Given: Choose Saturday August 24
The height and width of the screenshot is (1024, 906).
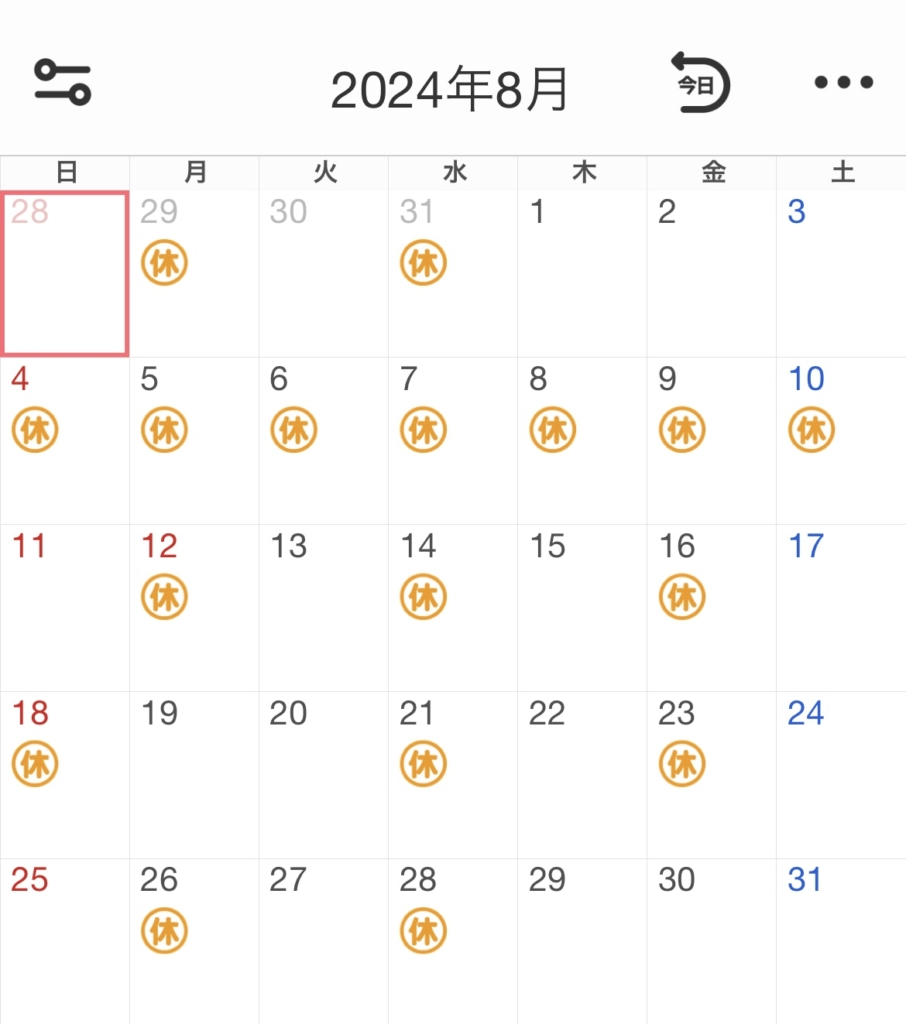Looking at the screenshot, I should click(x=841, y=774).
